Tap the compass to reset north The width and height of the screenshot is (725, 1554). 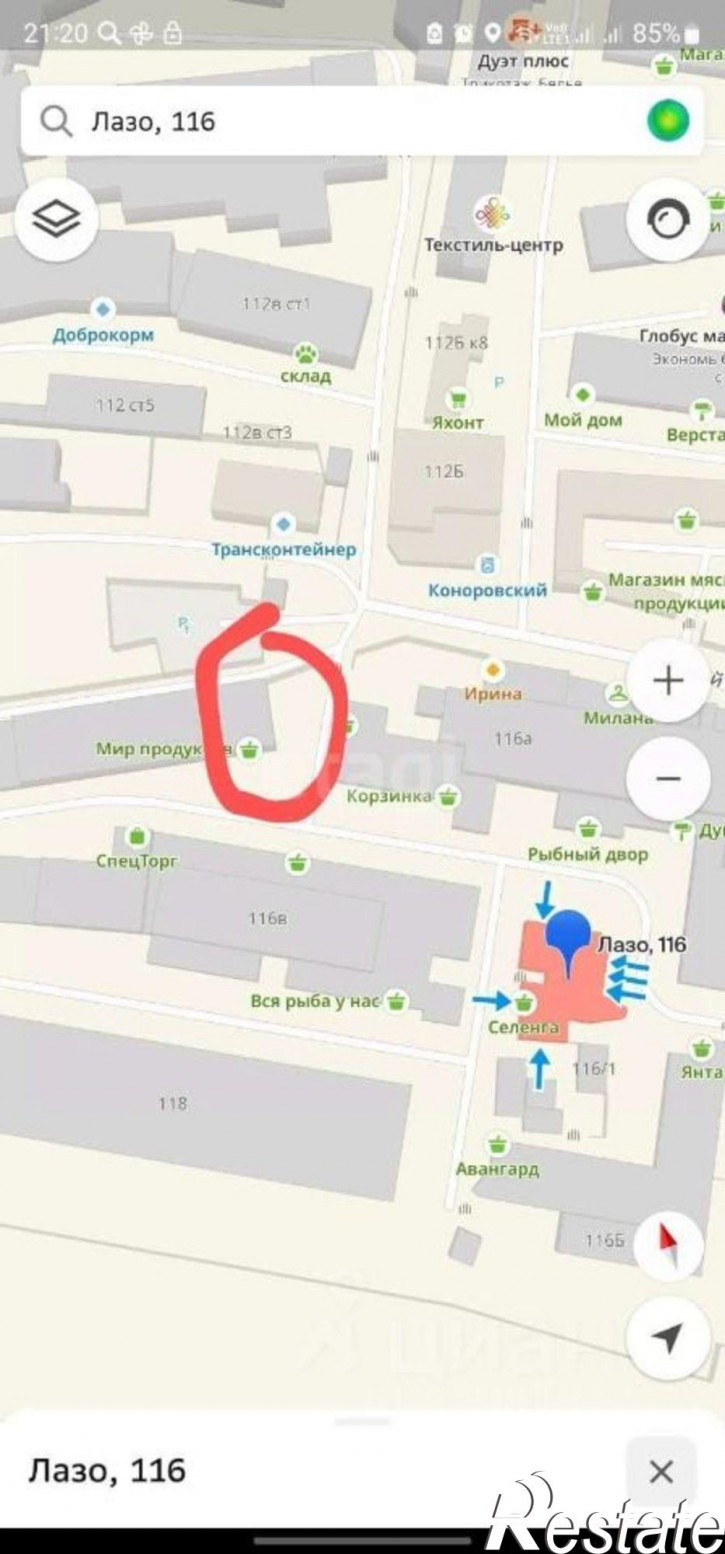coord(667,1245)
